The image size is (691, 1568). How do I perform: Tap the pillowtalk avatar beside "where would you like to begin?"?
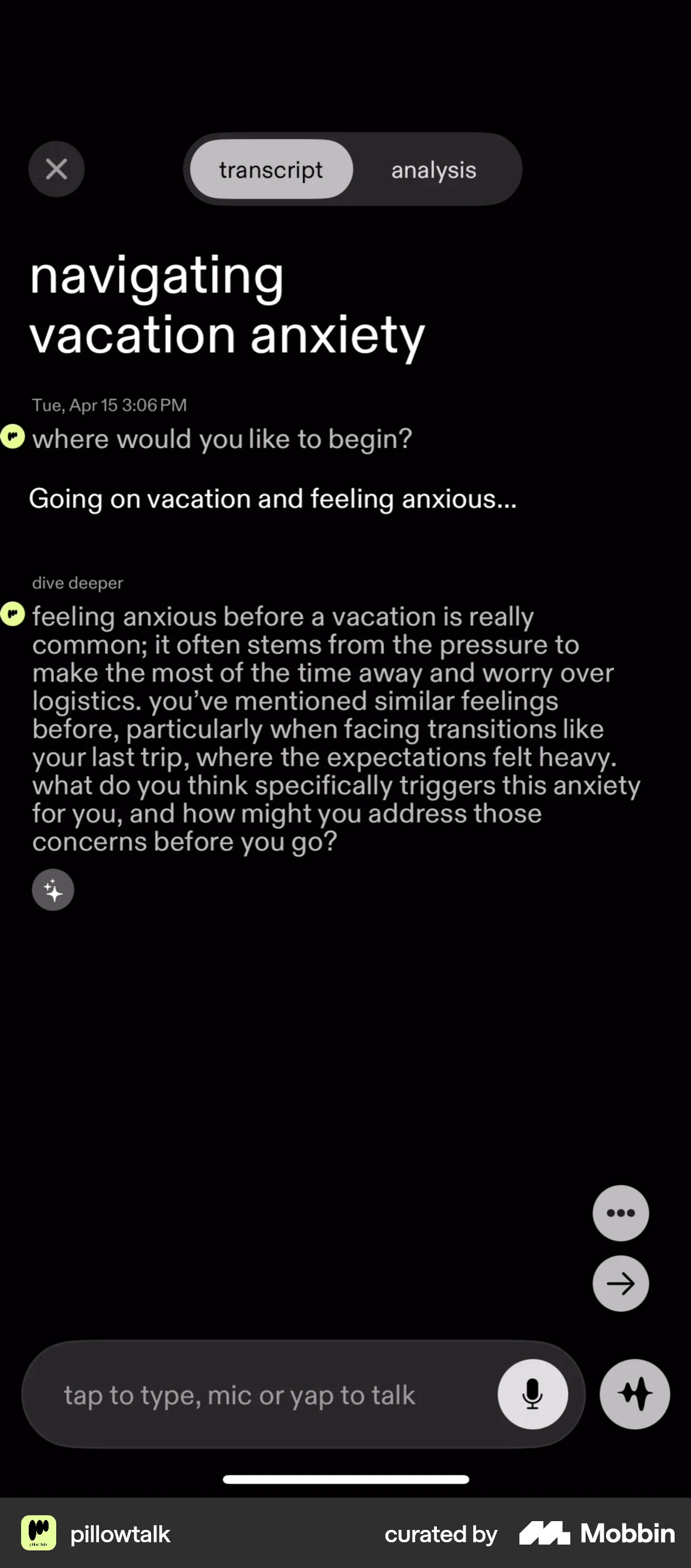12,436
